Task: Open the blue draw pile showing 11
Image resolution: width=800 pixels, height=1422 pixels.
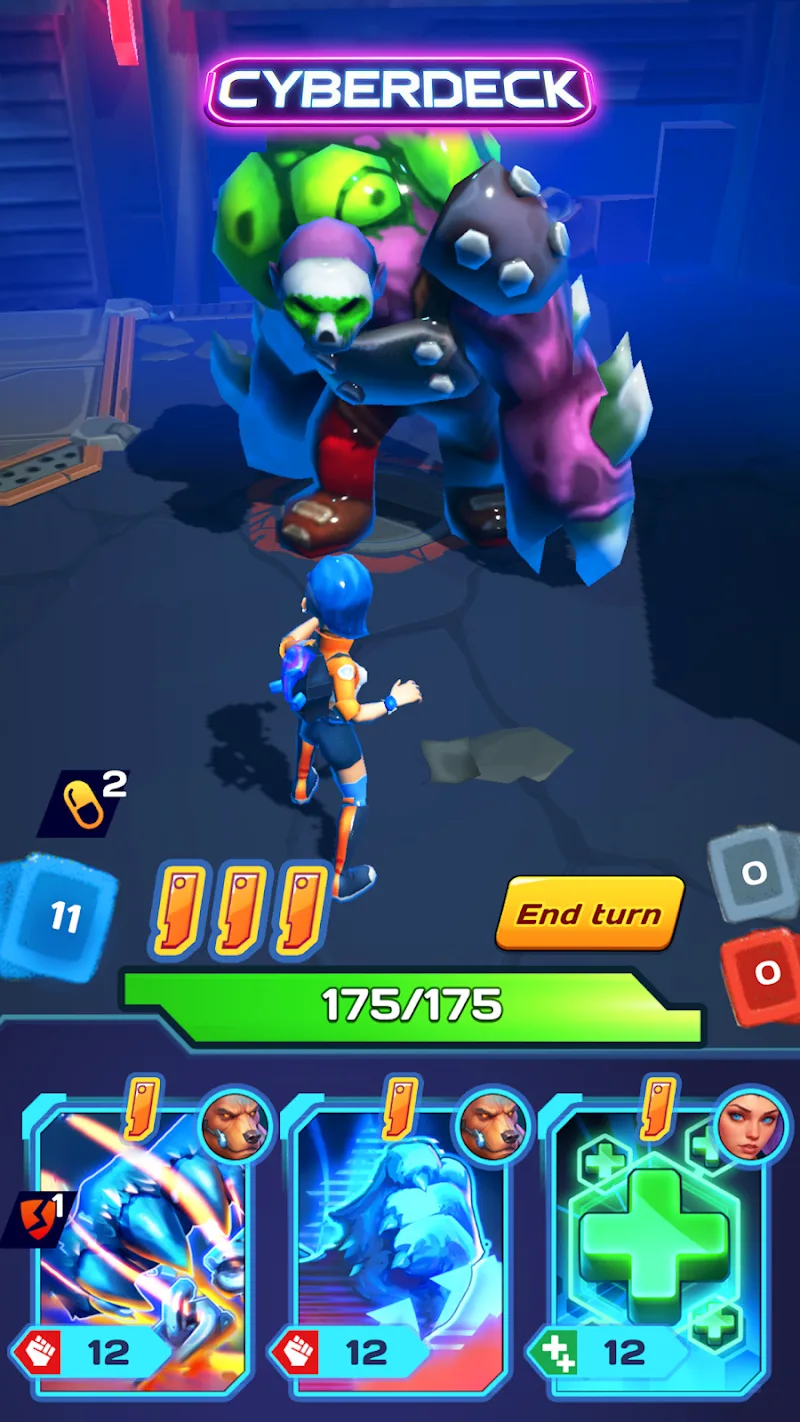Action: coord(60,916)
